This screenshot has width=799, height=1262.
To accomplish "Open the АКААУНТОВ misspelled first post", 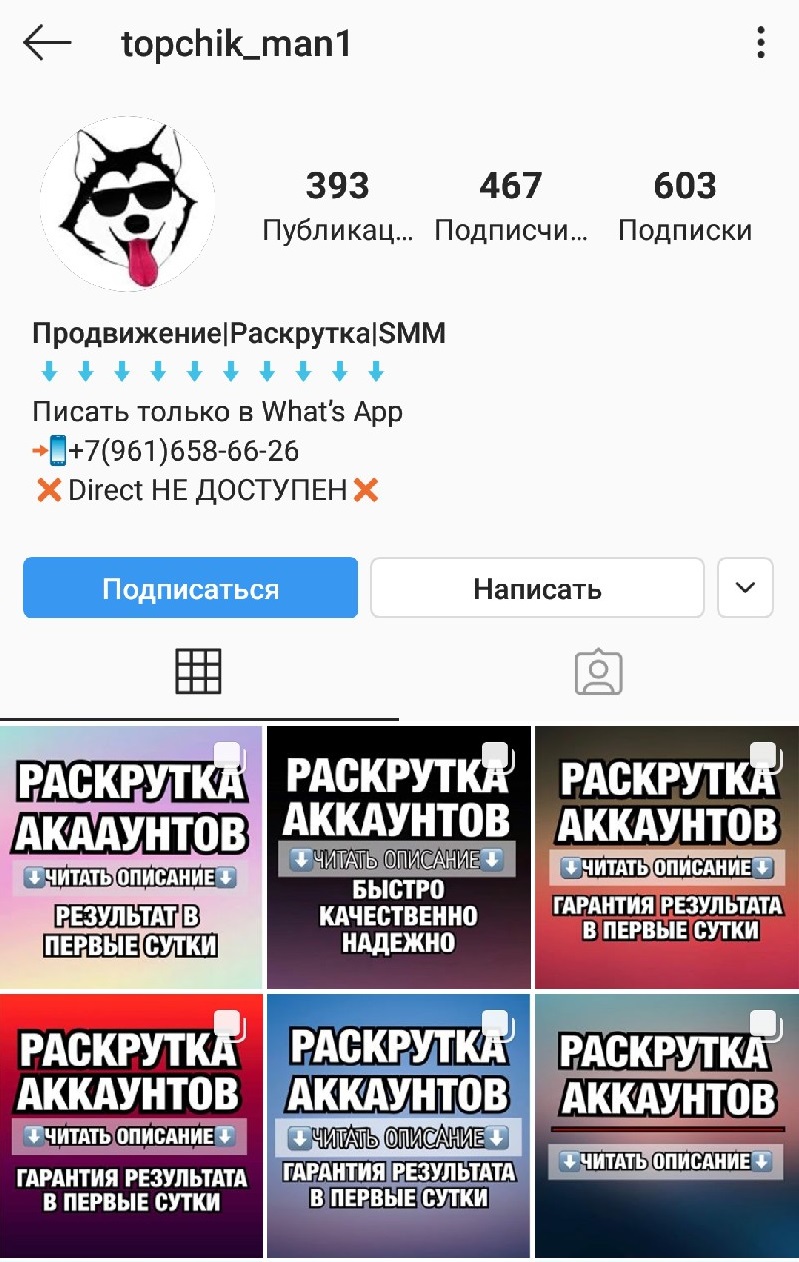I will pos(131,857).
